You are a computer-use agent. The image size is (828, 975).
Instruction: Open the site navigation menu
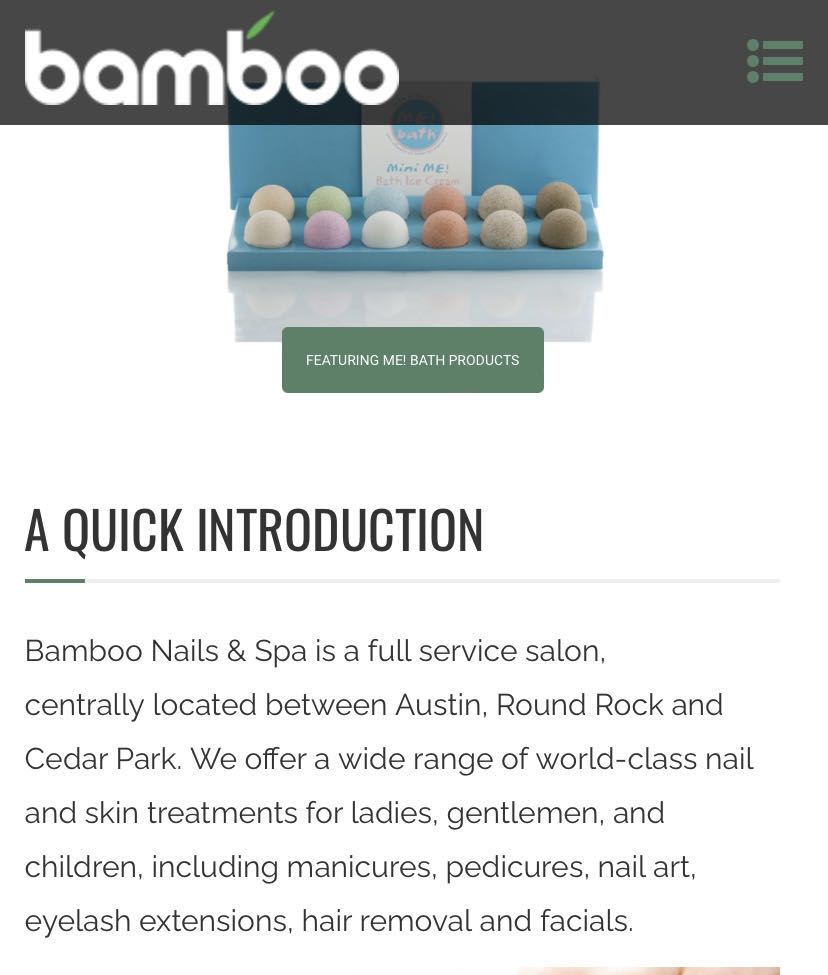tap(775, 61)
